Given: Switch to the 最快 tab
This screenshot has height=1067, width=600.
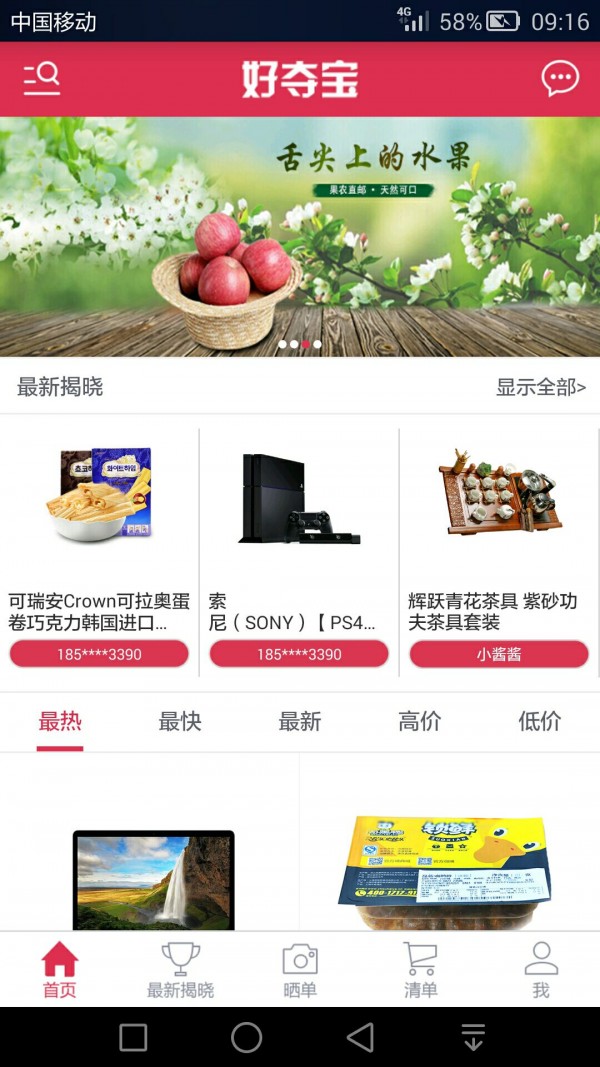Looking at the screenshot, I should pos(180,721).
